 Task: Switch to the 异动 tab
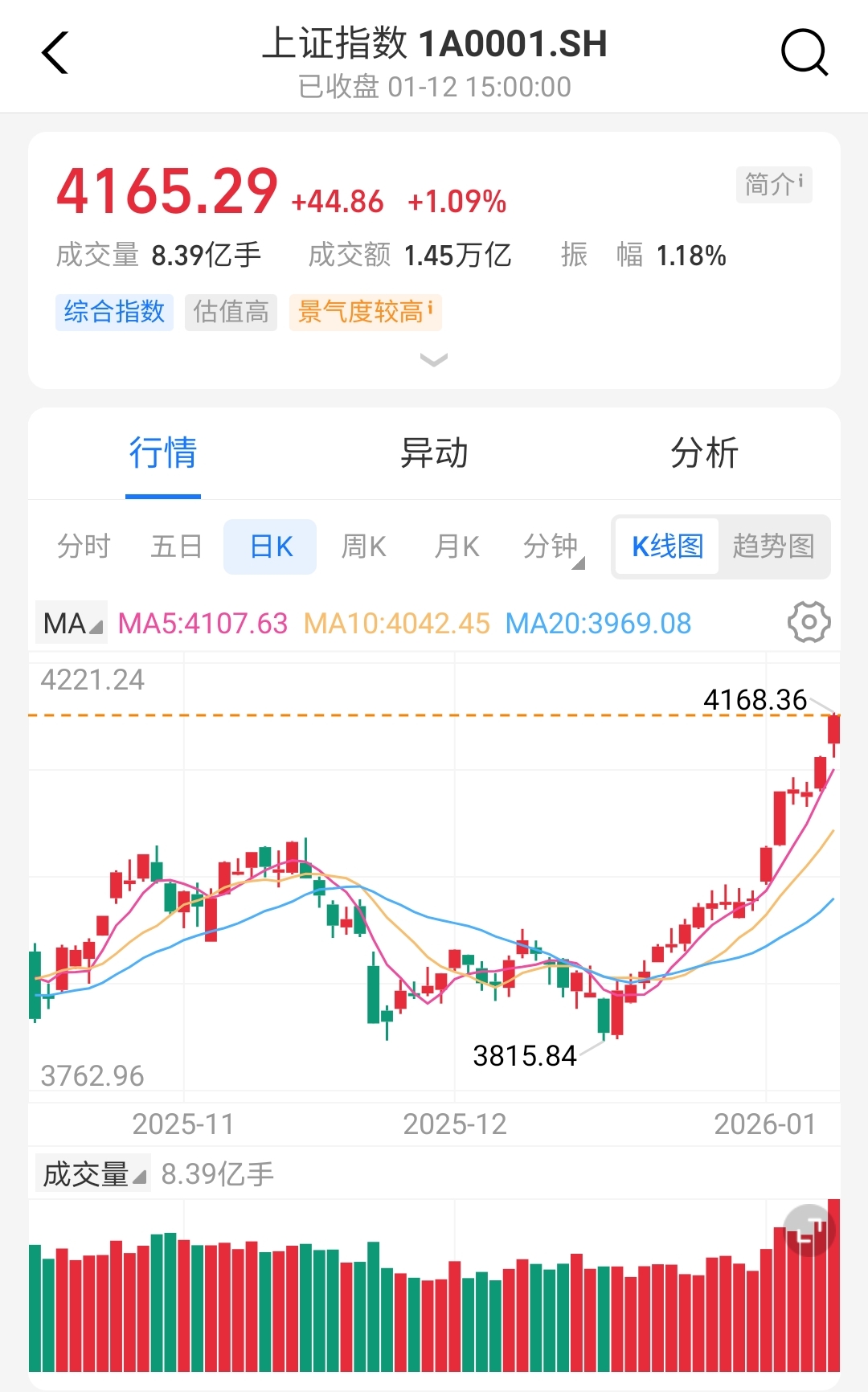click(x=434, y=453)
